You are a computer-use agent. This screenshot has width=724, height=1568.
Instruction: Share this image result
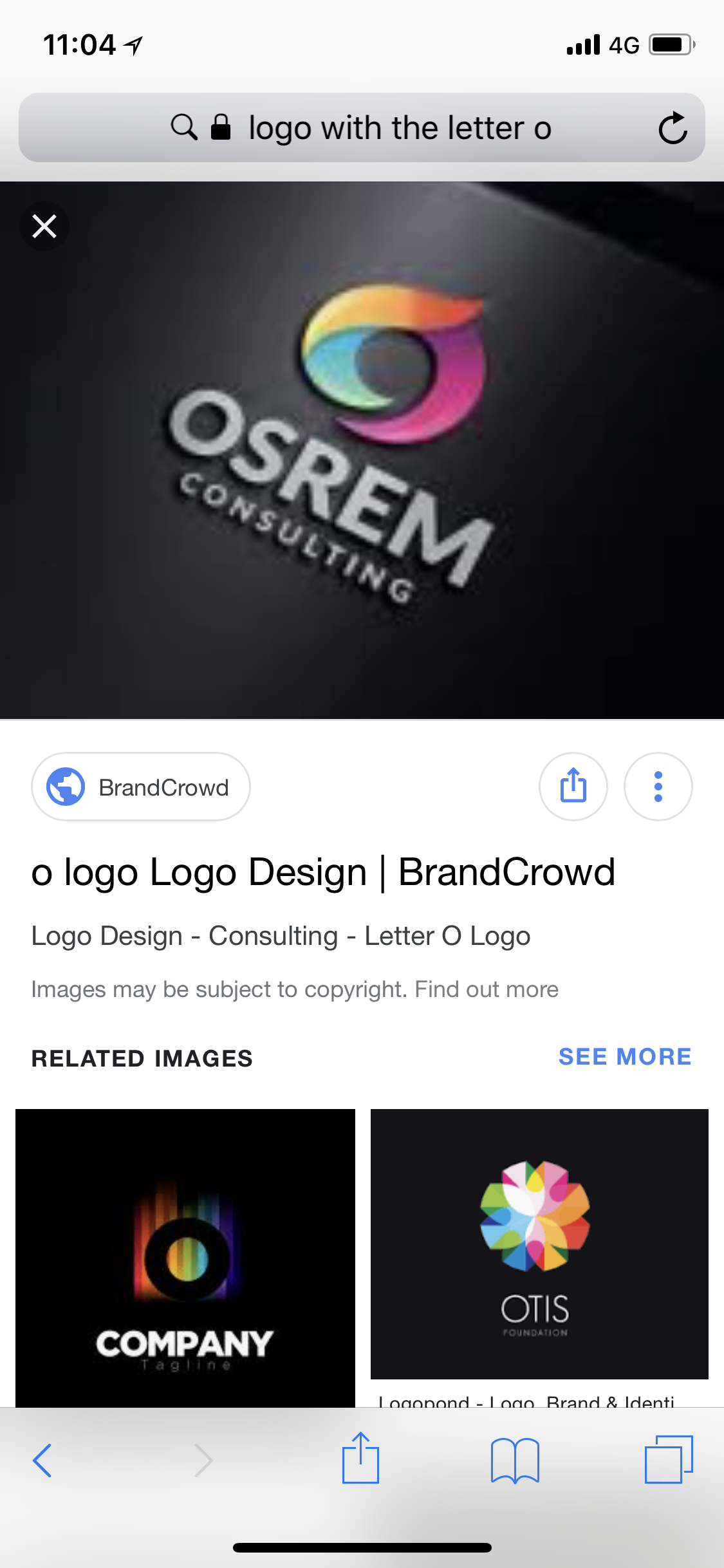click(573, 787)
